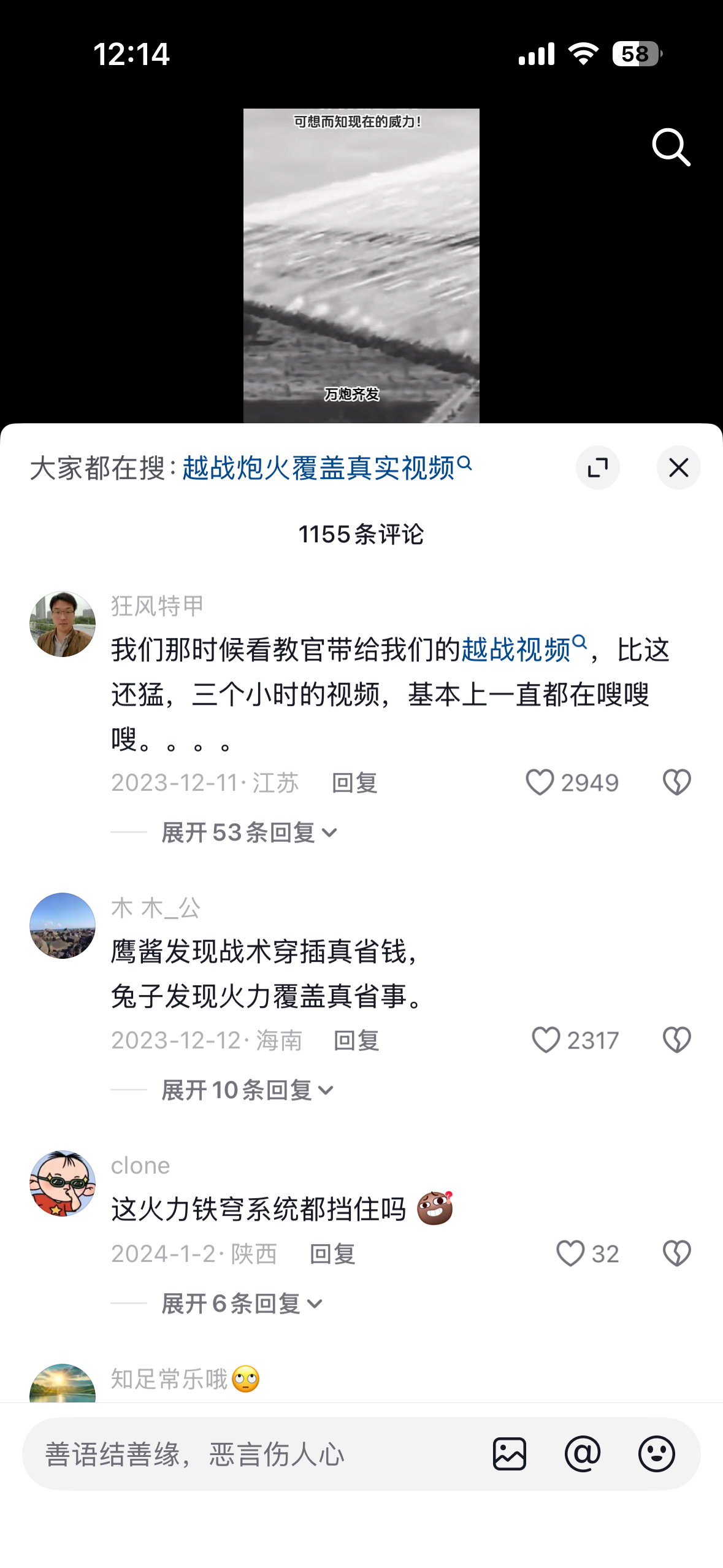Like clone's comment
The width and height of the screenshot is (723, 1568).
(570, 1254)
